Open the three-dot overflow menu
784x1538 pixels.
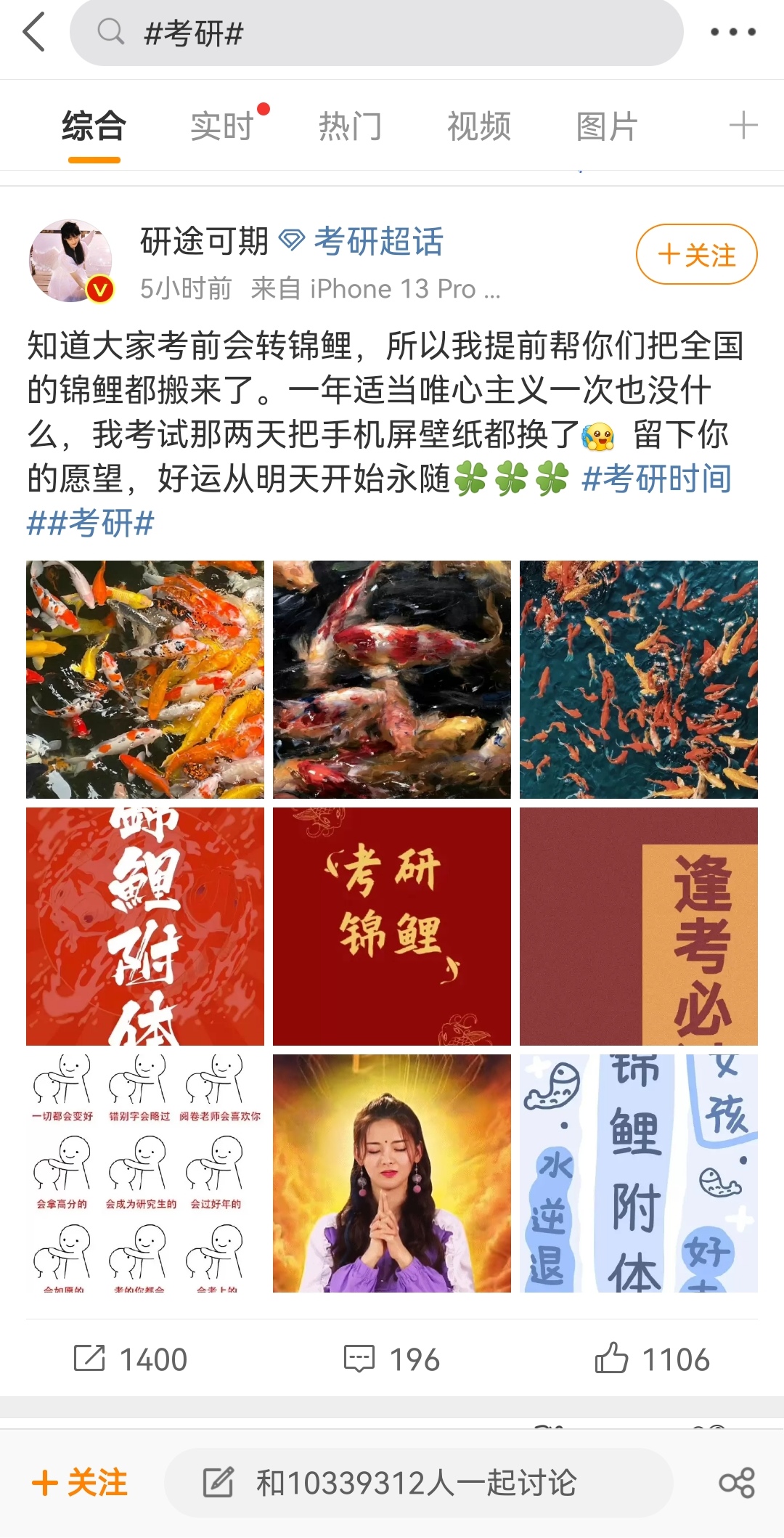click(x=732, y=33)
